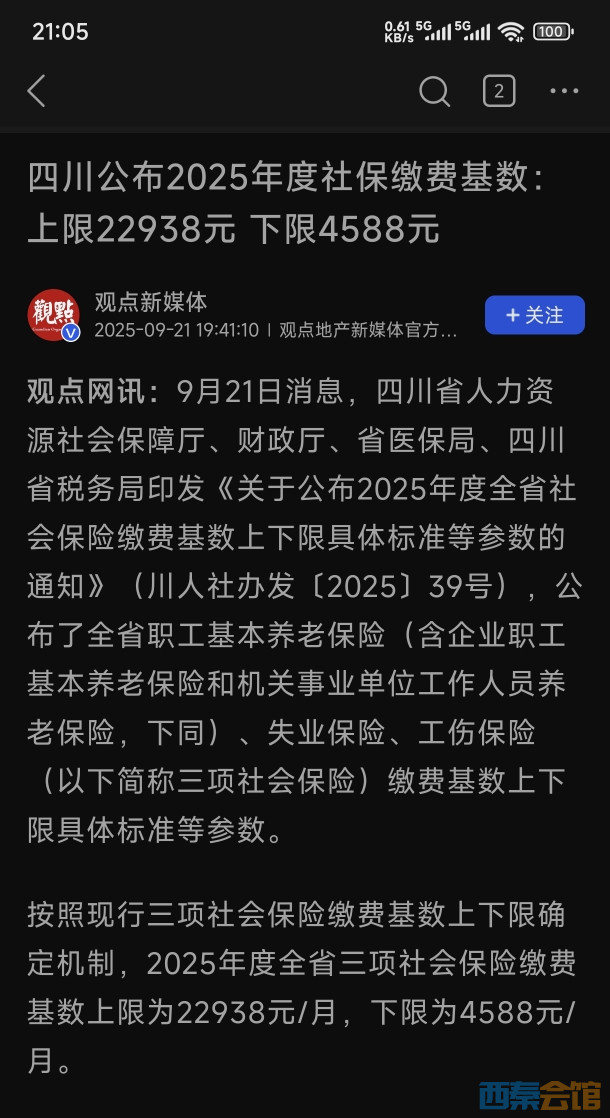Open the tab switcher showing 2
Screen dimensions: 610x1118
[x=499, y=92]
